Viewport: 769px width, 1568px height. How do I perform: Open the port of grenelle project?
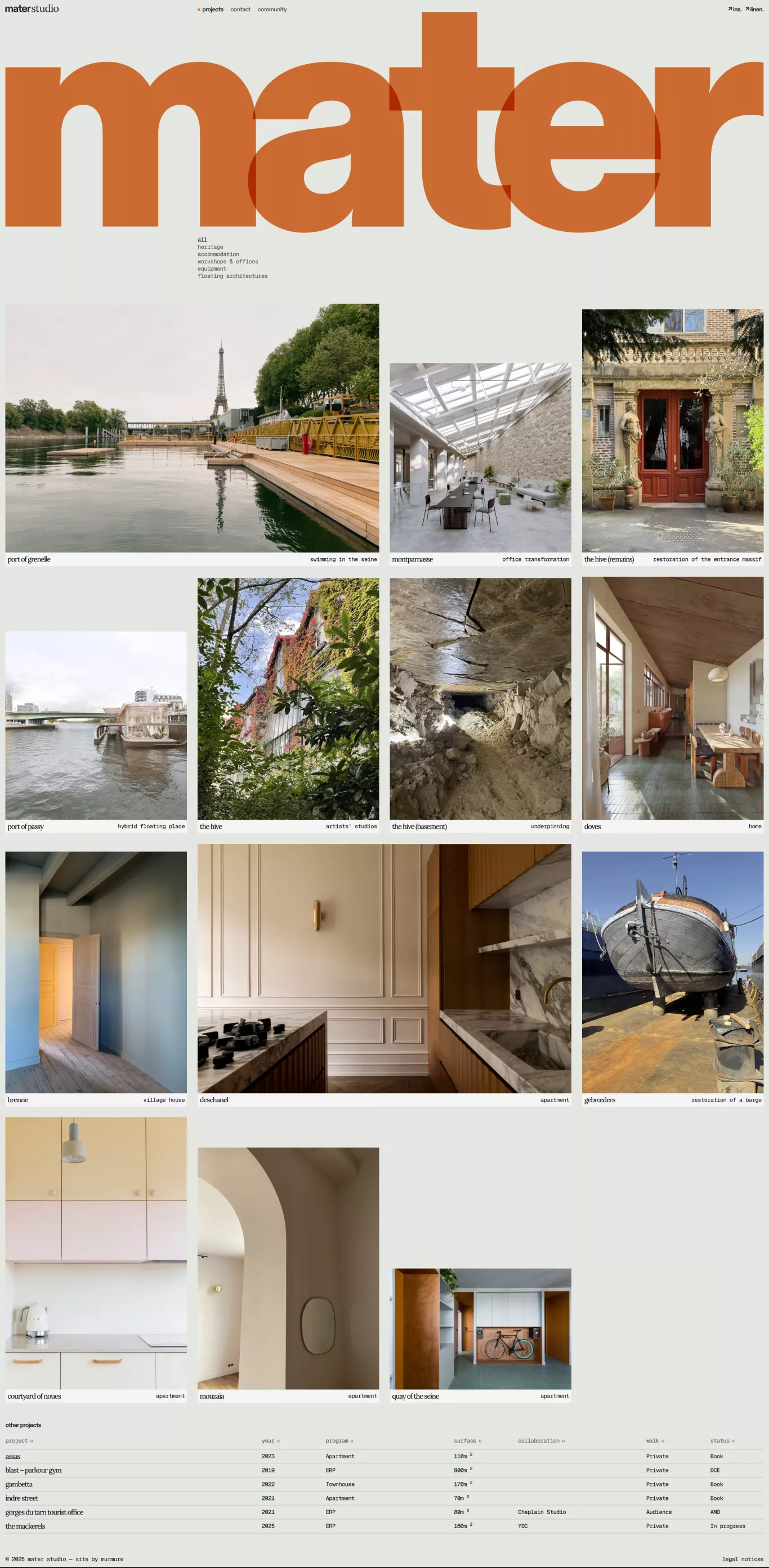(192, 429)
